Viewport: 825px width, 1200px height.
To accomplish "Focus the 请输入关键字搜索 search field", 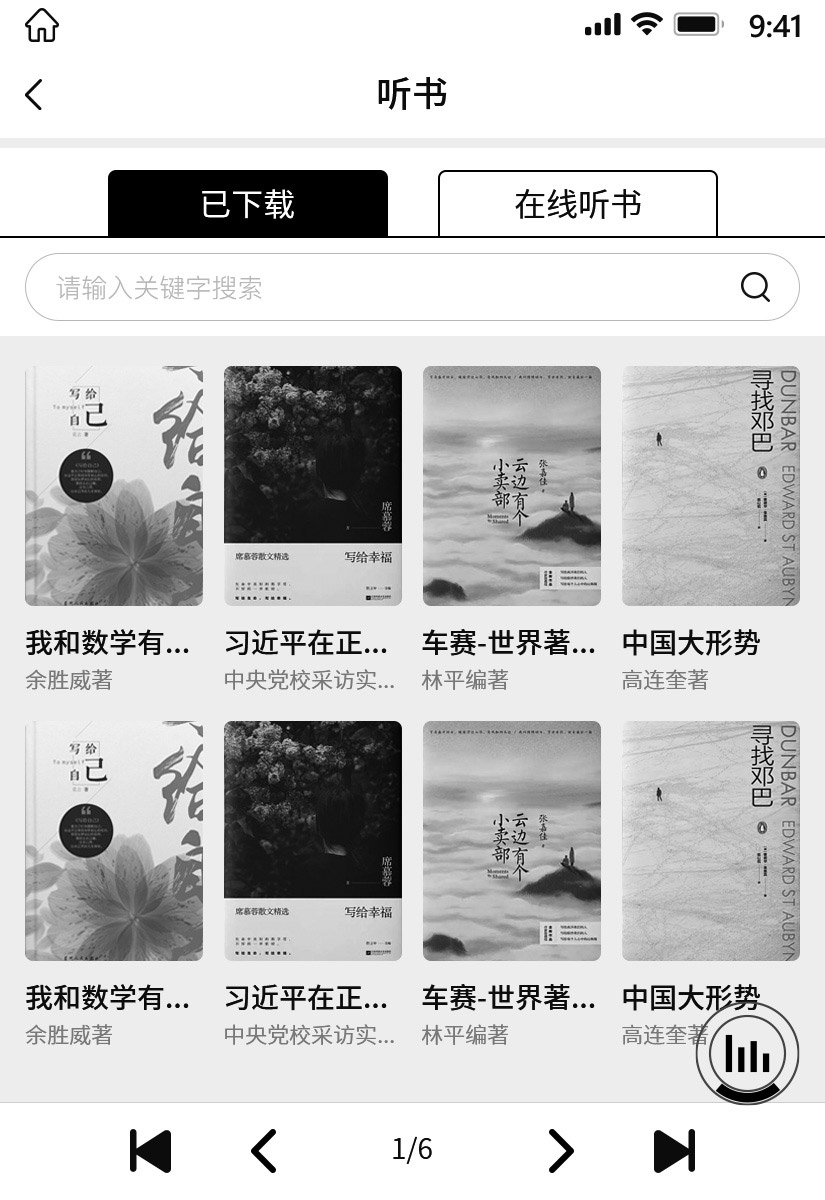I will click(x=380, y=288).
